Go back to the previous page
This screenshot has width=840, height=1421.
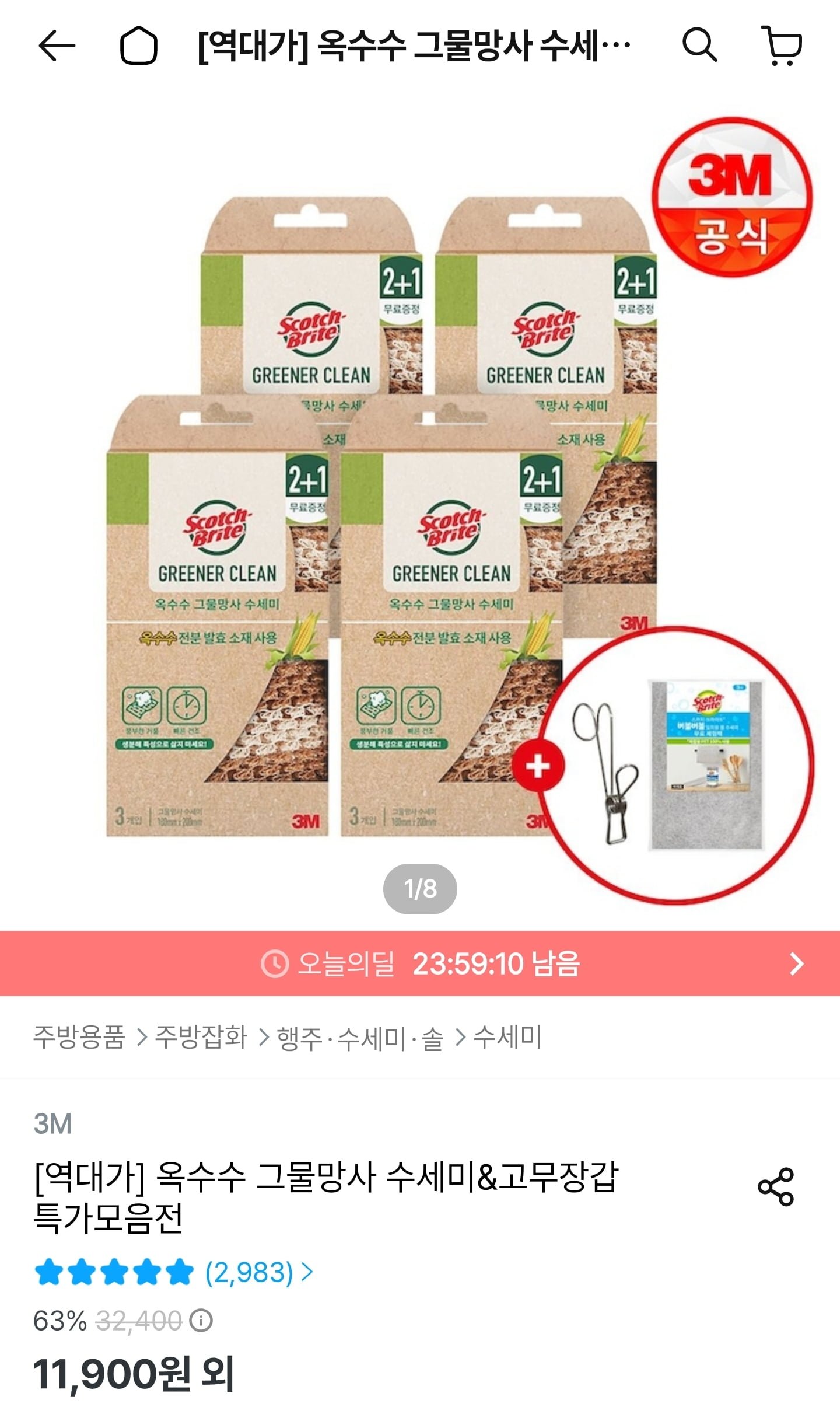pyautogui.click(x=57, y=46)
